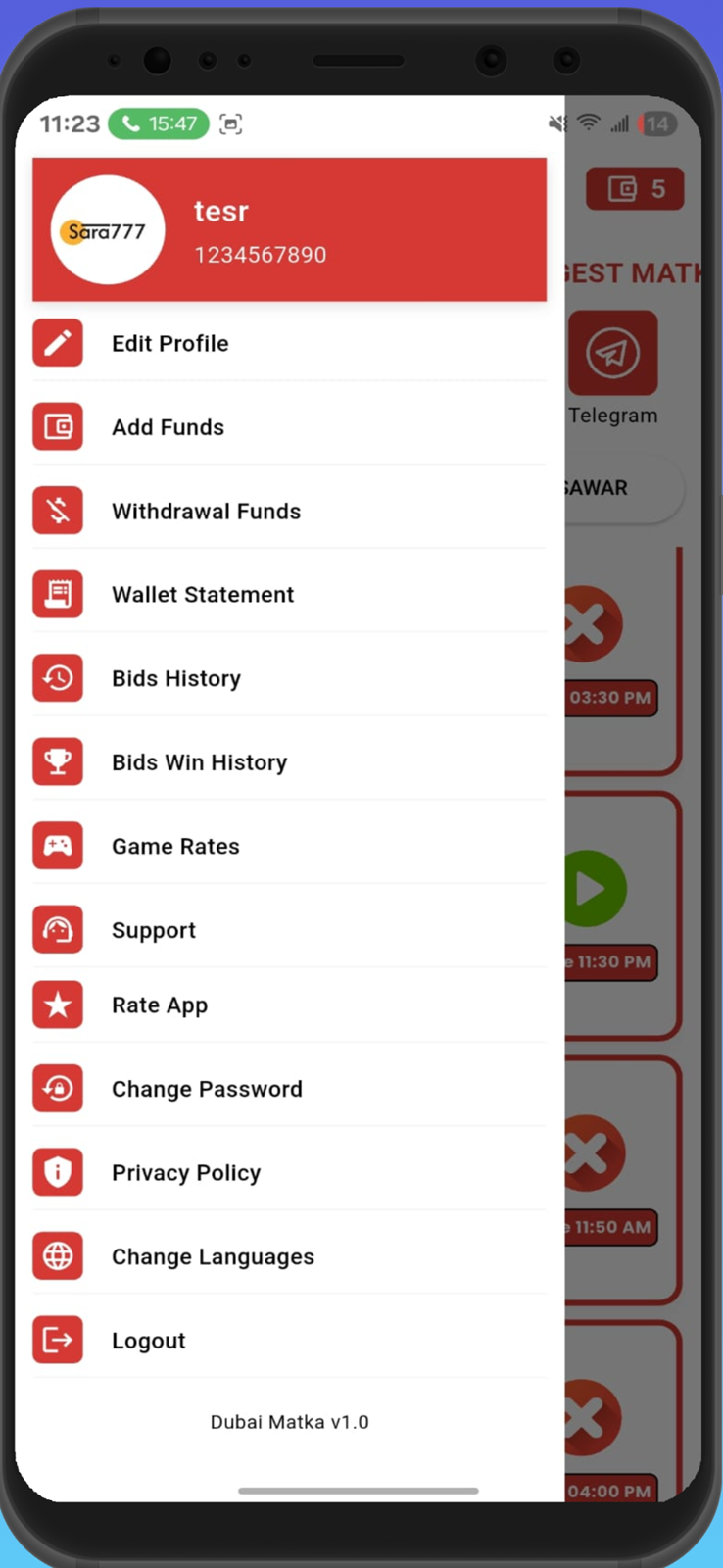Viewport: 723px width, 1568px height.
Task: Log out of the account
Action: (x=148, y=1341)
